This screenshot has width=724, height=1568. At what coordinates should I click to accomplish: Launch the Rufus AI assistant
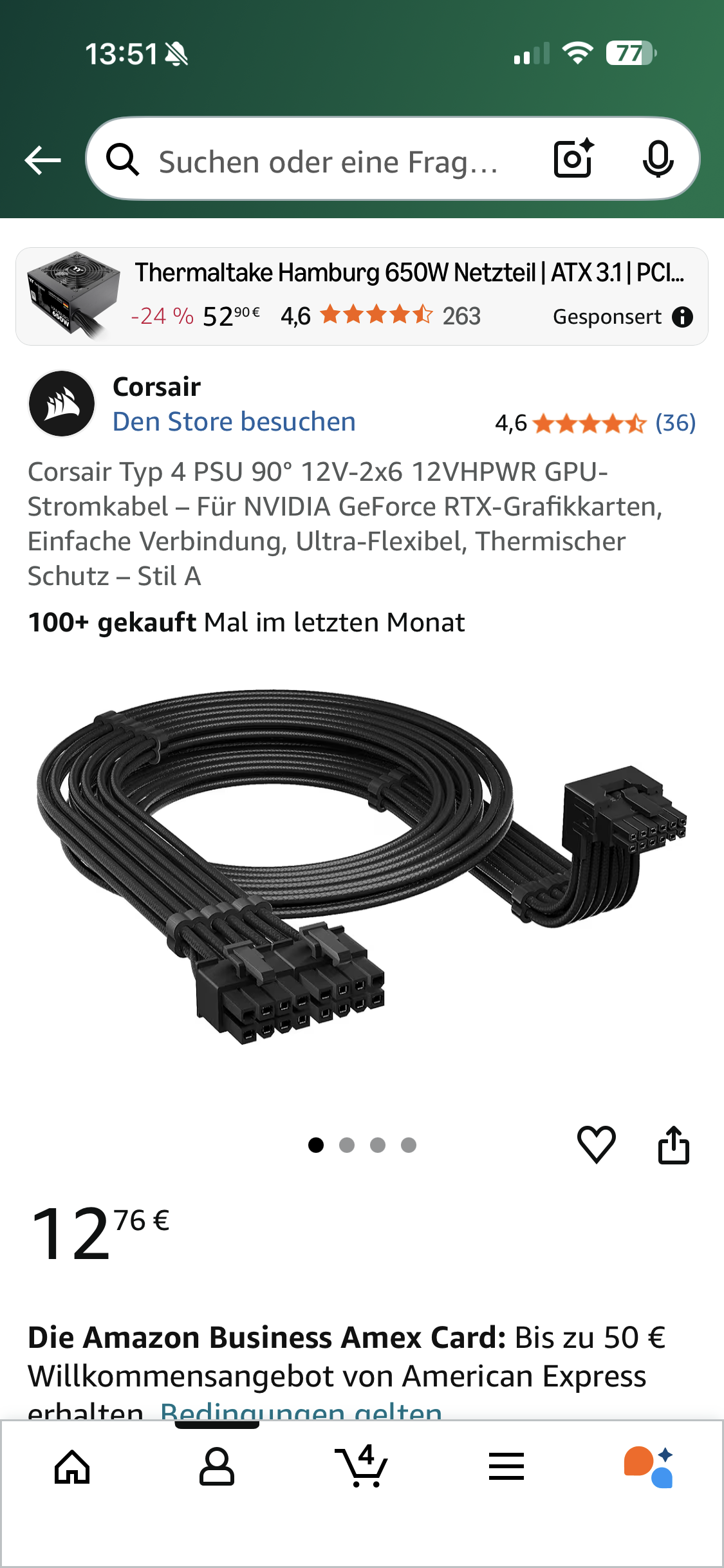(649, 1468)
